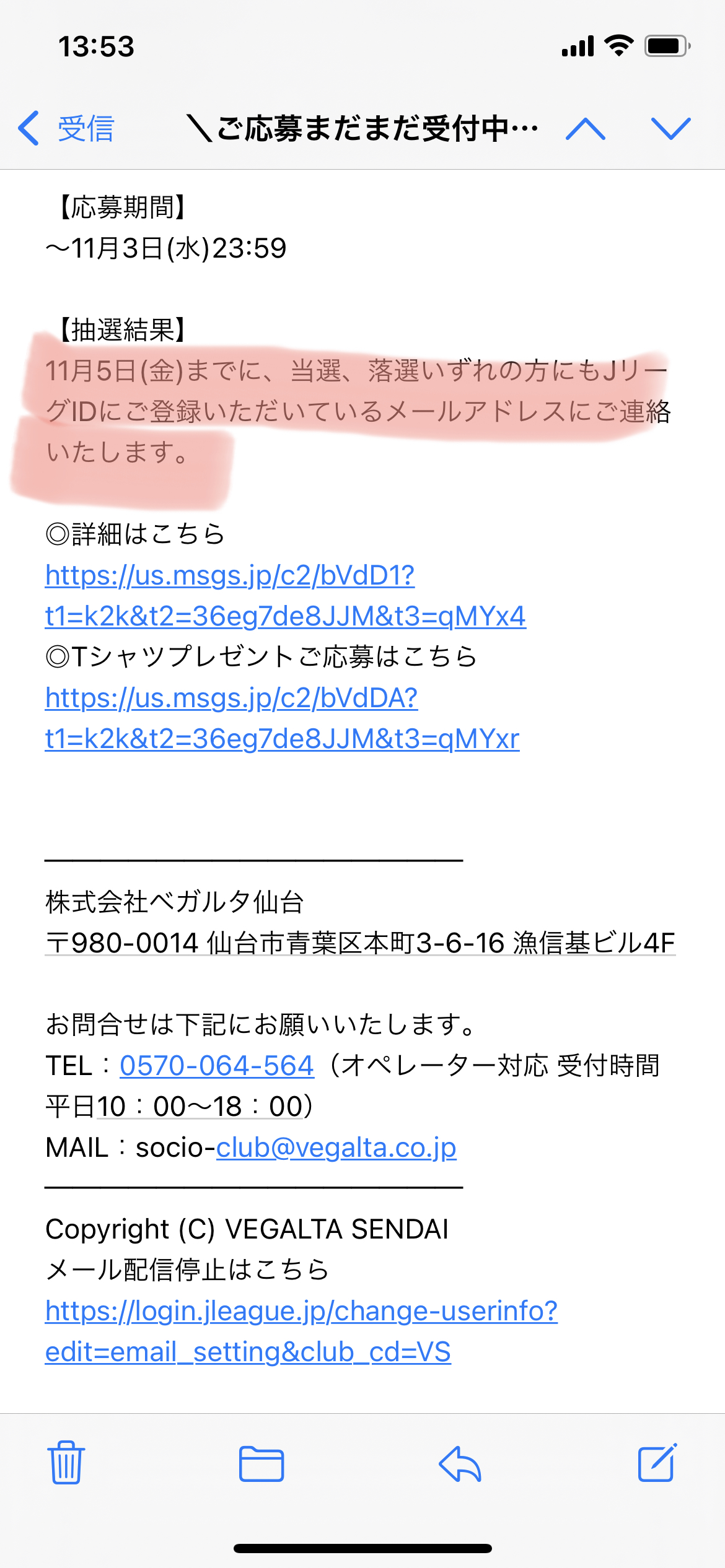The width and height of the screenshot is (725, 1568).
Task: Show the previous message with the up arrow
Action: (585, 129)
